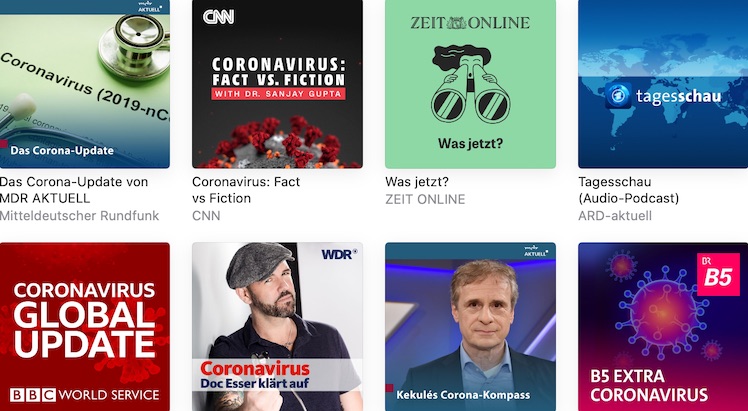Select the Was jetzt? podcast by ZEIT ONLINE
The height and width of the screenshot is (411, 748).
click(470, 84)
